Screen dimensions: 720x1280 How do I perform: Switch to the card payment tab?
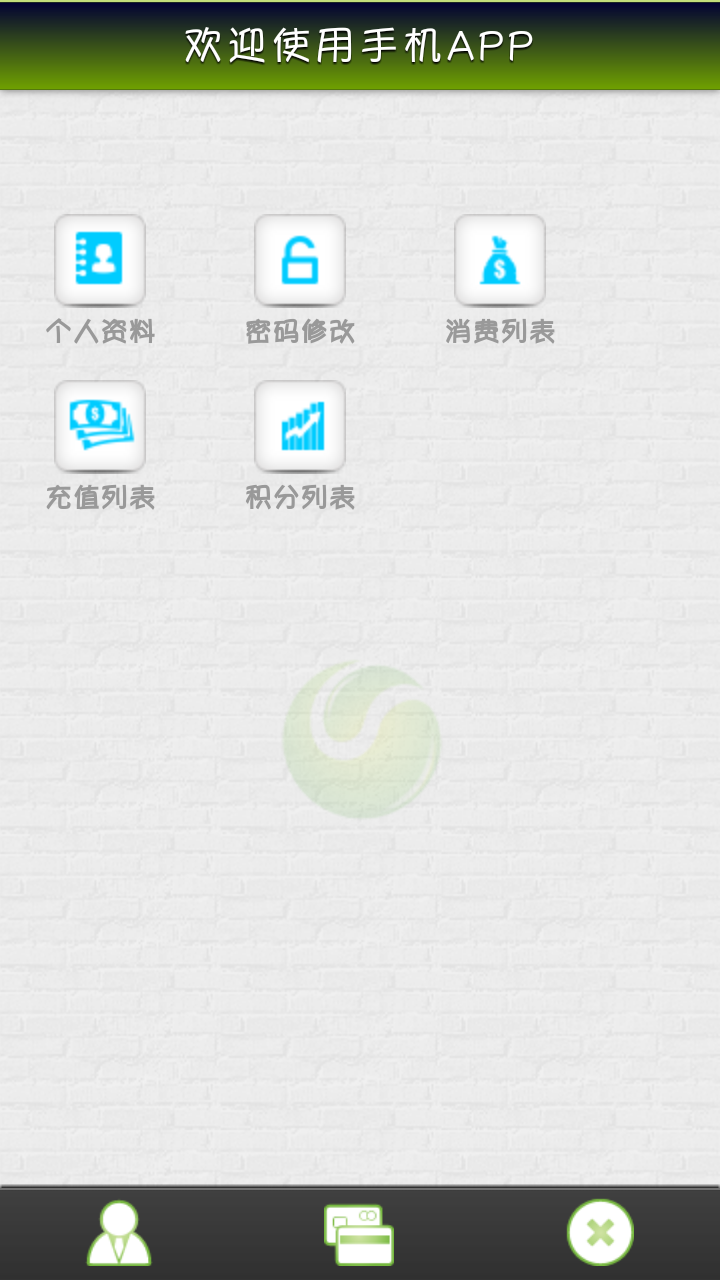pos(359,1234)
